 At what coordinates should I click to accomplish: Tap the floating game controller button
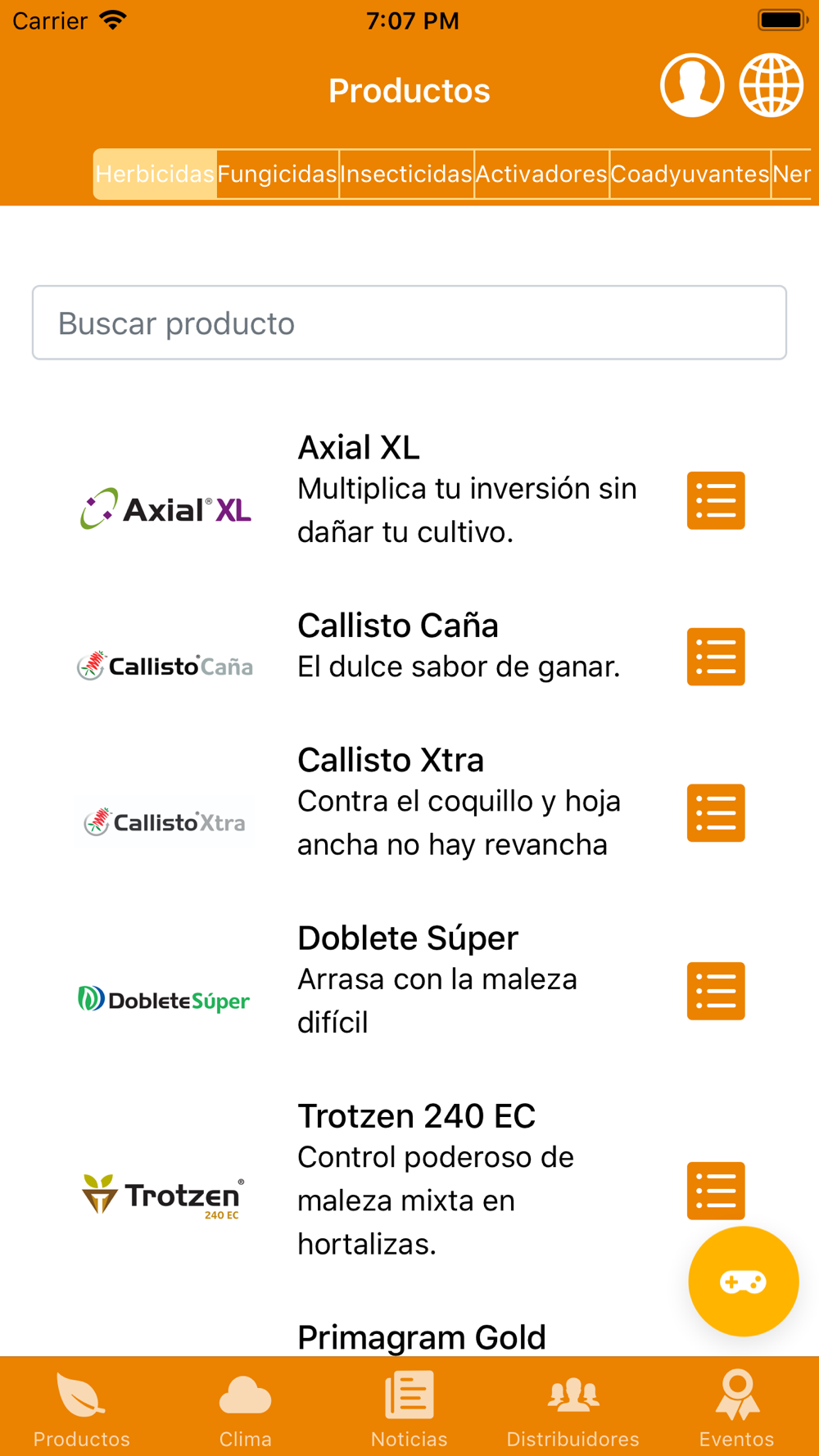(743, 1282)
